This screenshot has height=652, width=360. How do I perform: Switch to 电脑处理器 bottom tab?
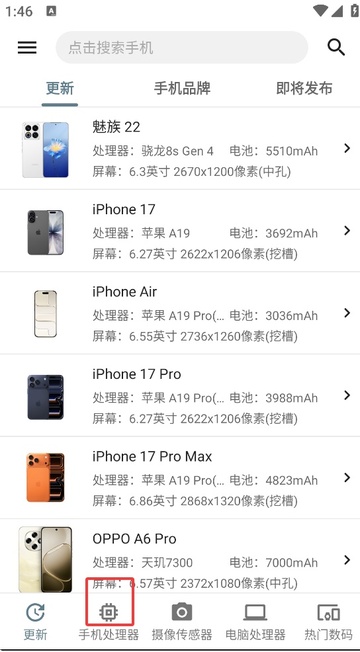pyautogui.click(x=255, y=621)
